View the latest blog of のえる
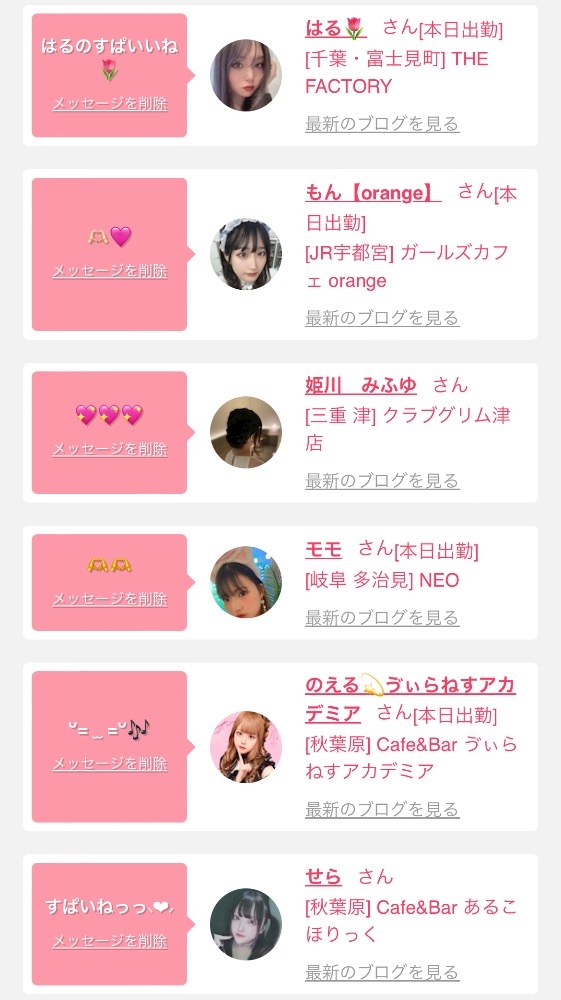This screenshot has height=1000, width=561. coord(382,810)
